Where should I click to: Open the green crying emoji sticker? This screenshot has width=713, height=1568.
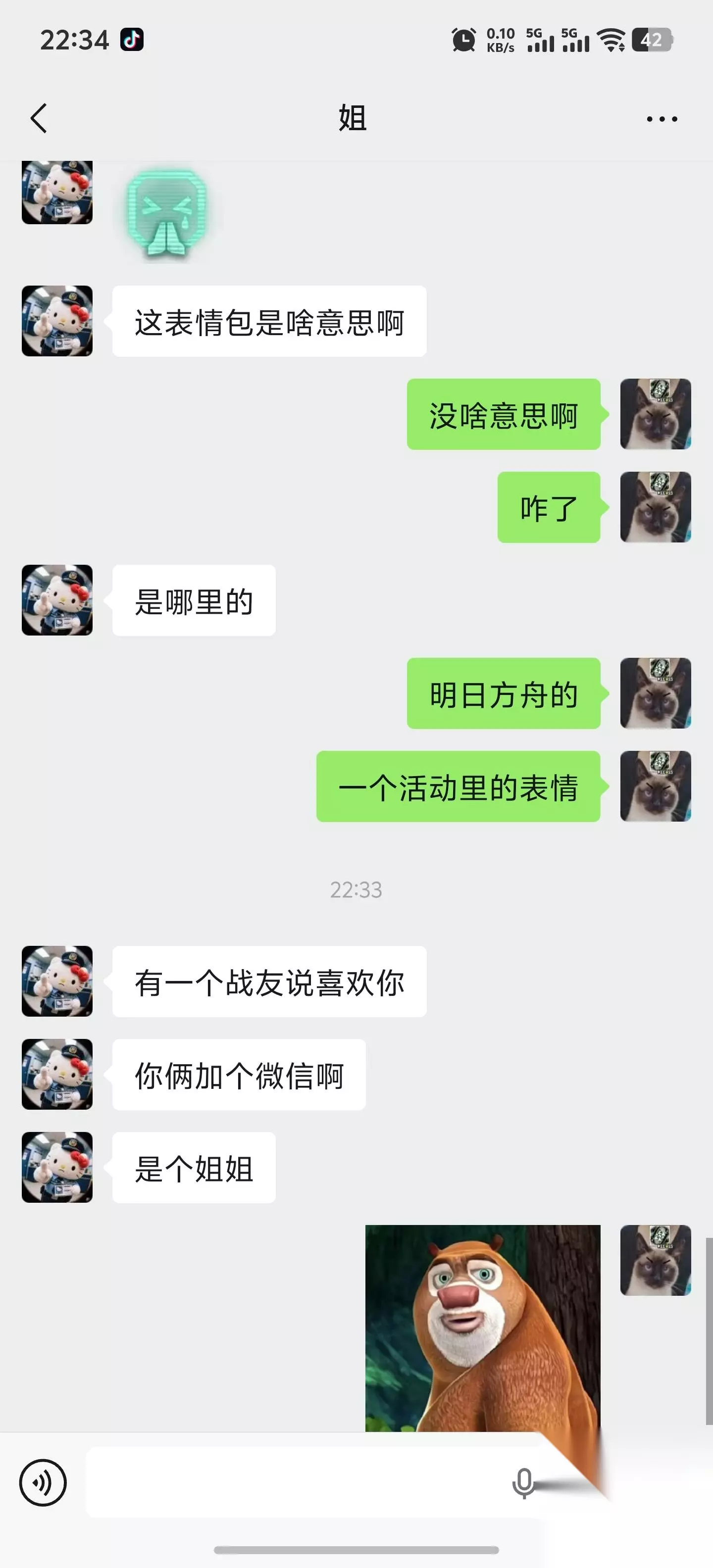pyautogui.click(x=167, y=212)
